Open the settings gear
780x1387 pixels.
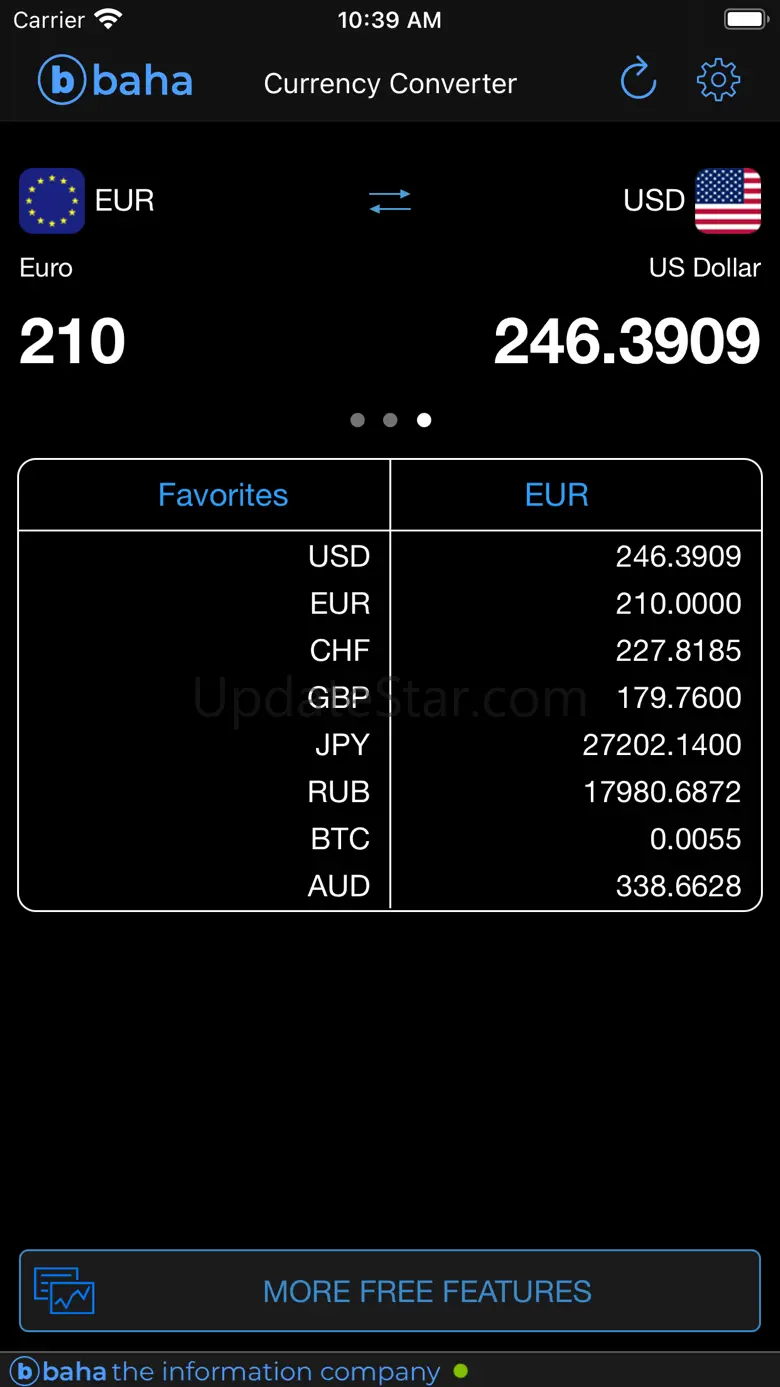(x=718, y=80)
